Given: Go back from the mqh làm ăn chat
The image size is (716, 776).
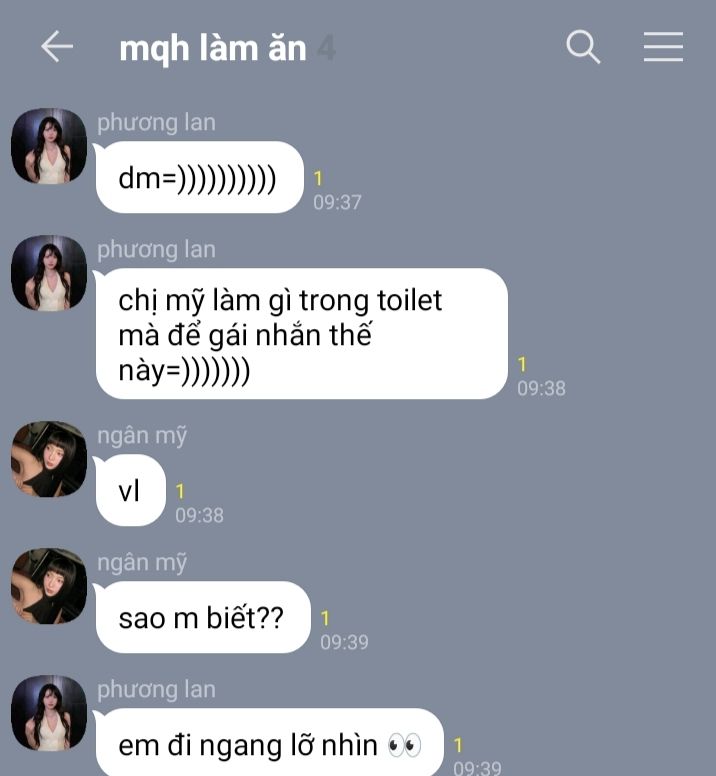Looking at the screenshot, I should pos(57,47).
